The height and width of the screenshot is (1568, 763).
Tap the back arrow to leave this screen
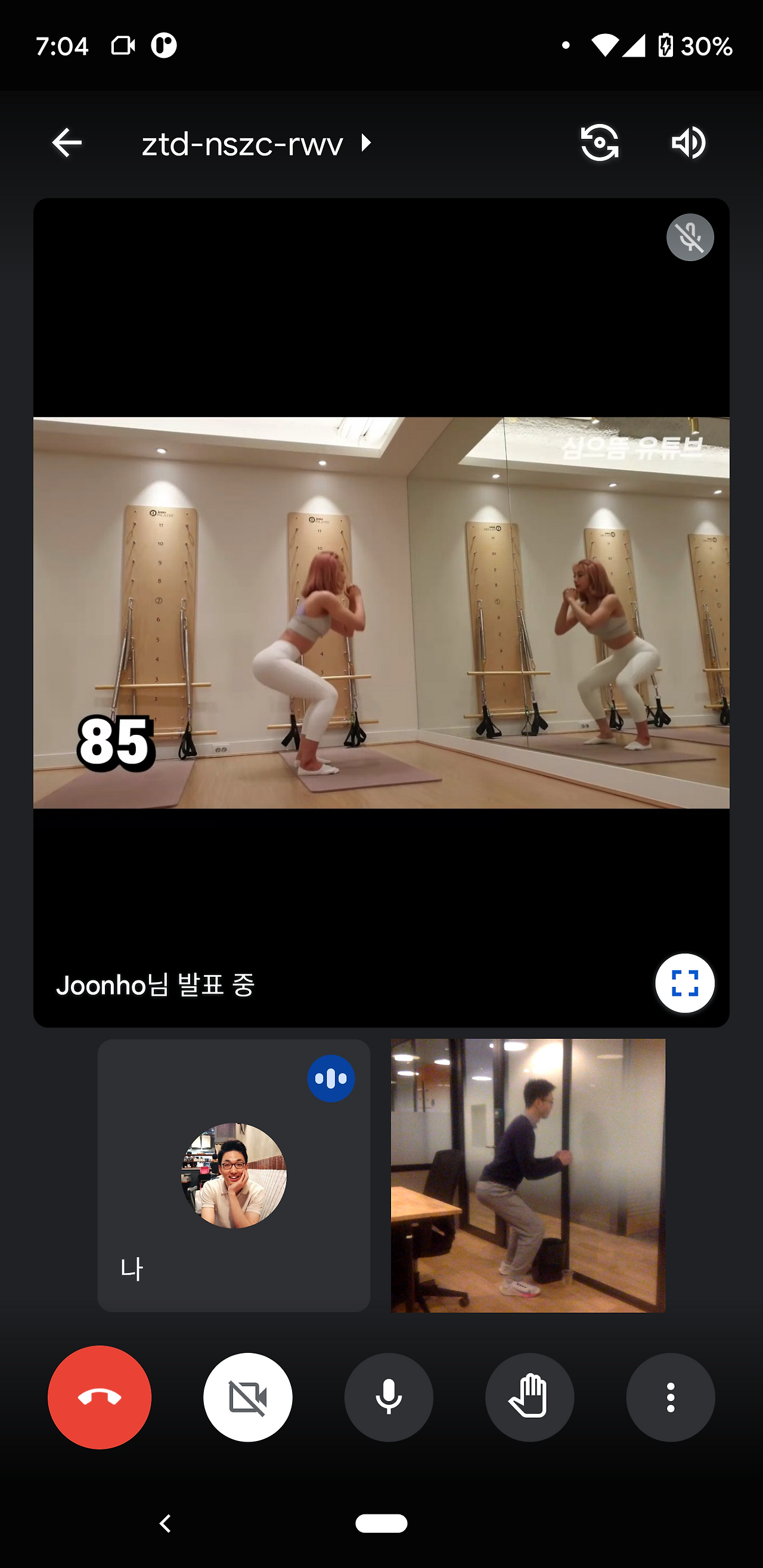[66, 142]
